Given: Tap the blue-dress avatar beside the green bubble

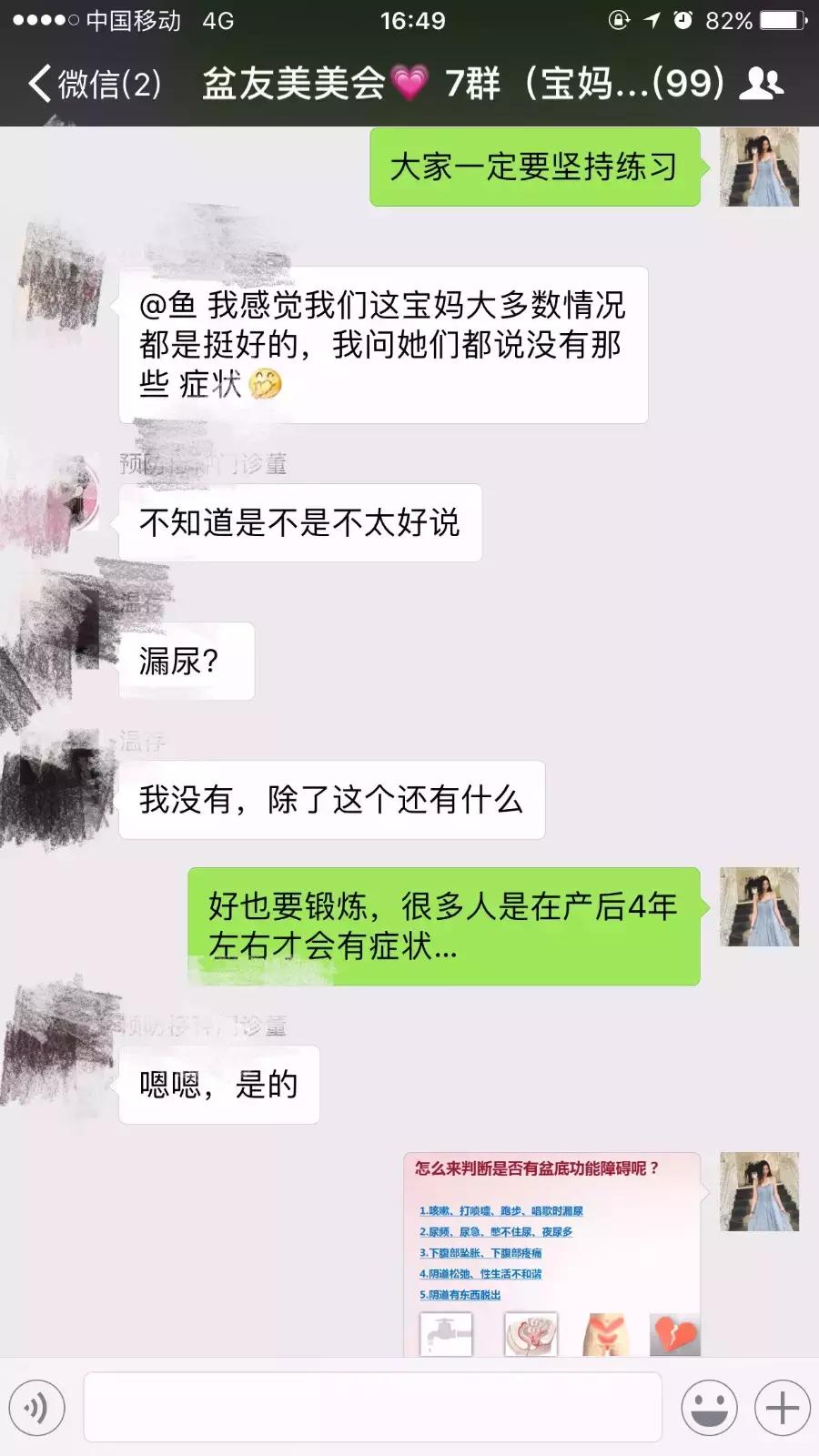Looking at the screenshot, I should 759,168.
